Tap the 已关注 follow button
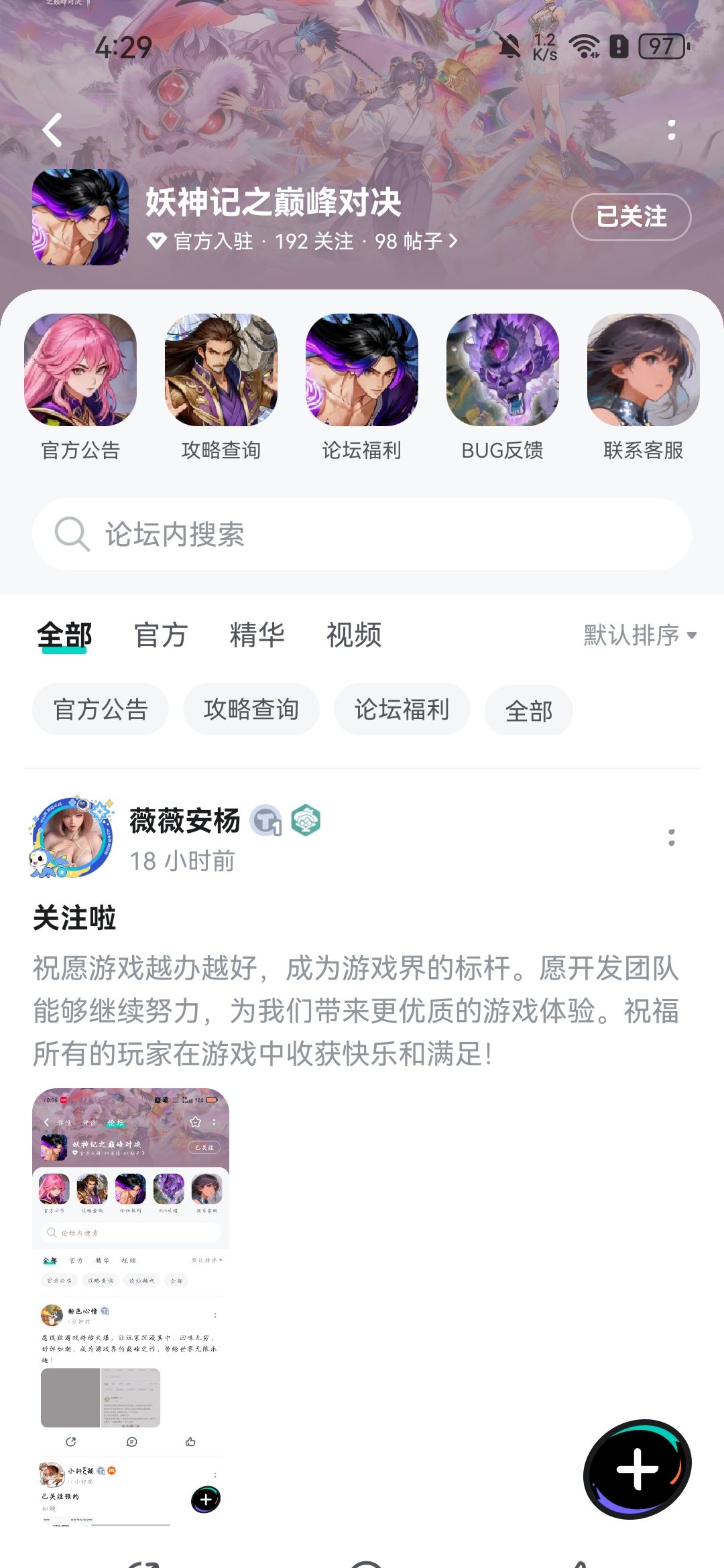 [631, 216]
